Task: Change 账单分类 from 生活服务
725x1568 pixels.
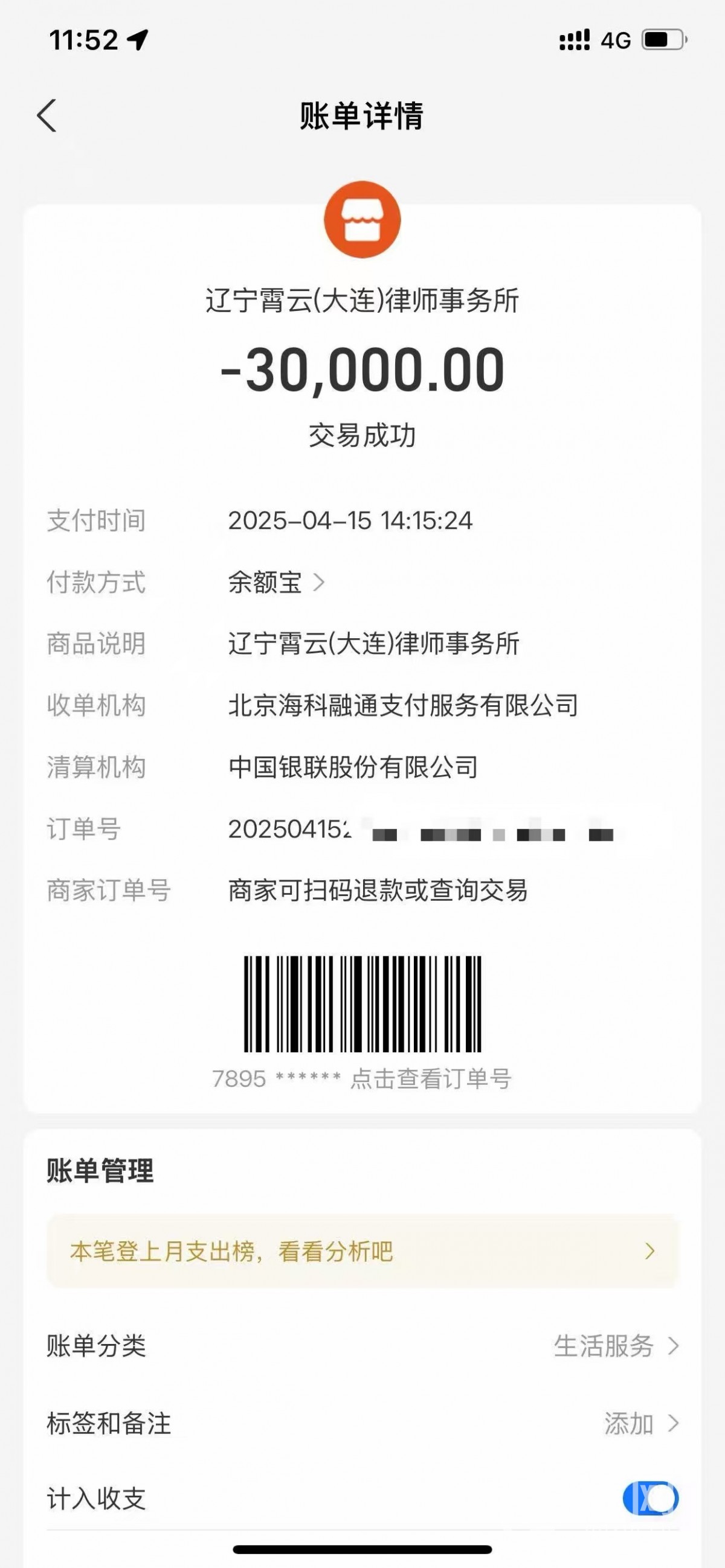Action: [615, 1346]
